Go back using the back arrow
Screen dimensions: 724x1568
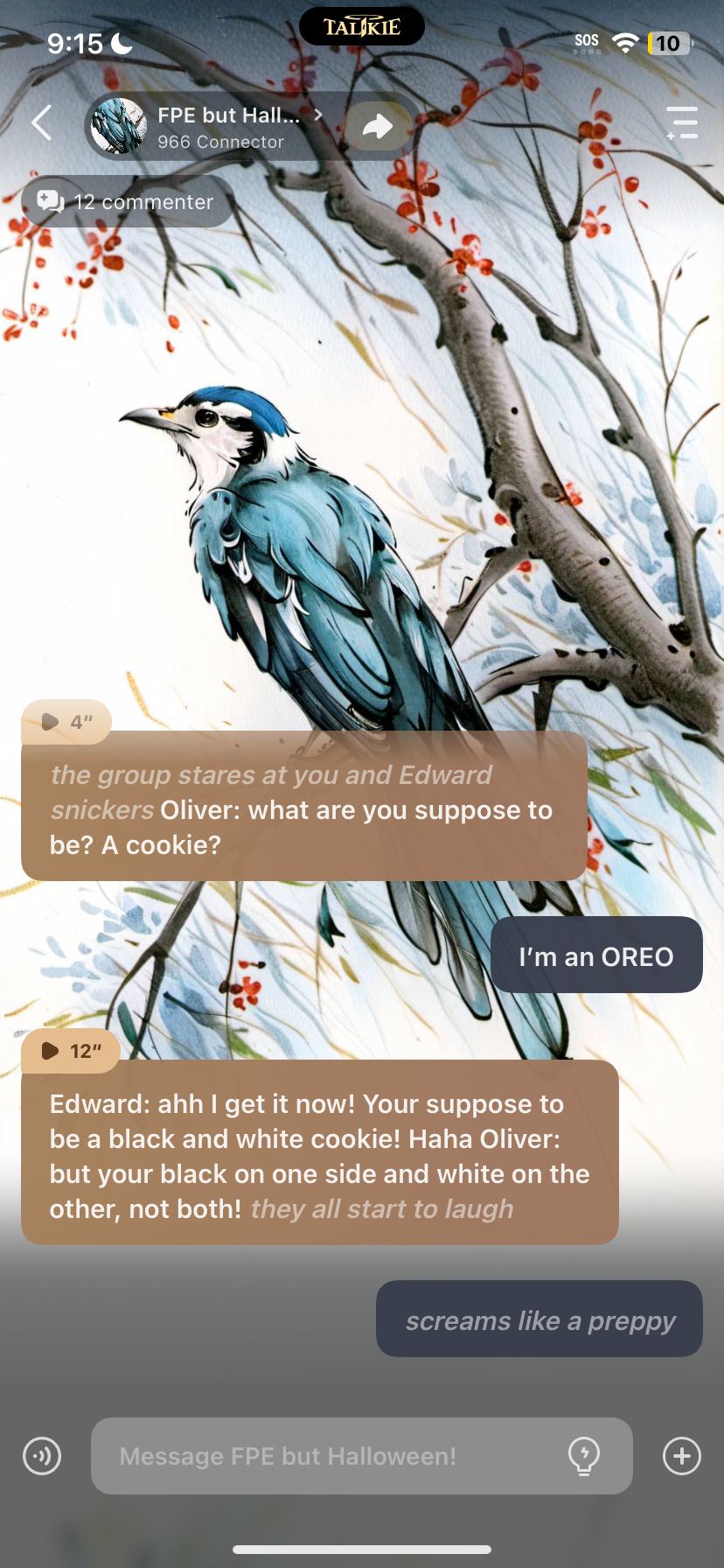click(41, 122)
